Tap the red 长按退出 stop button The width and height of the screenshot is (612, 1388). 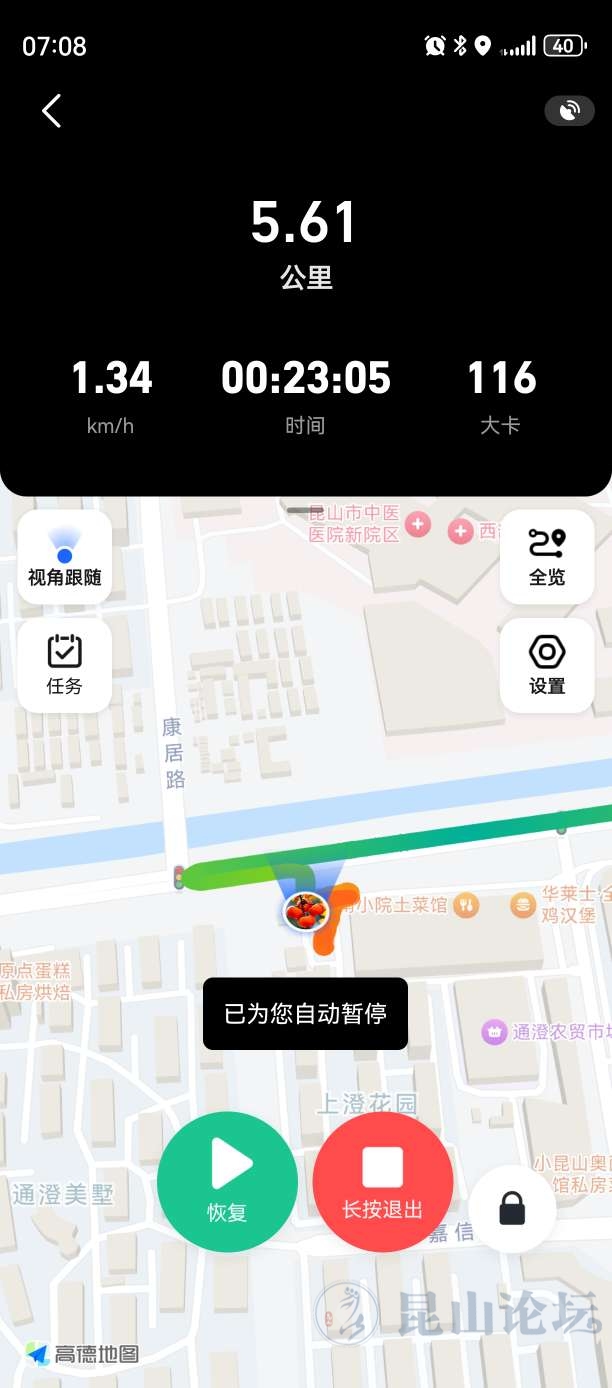click(383, 1181)
